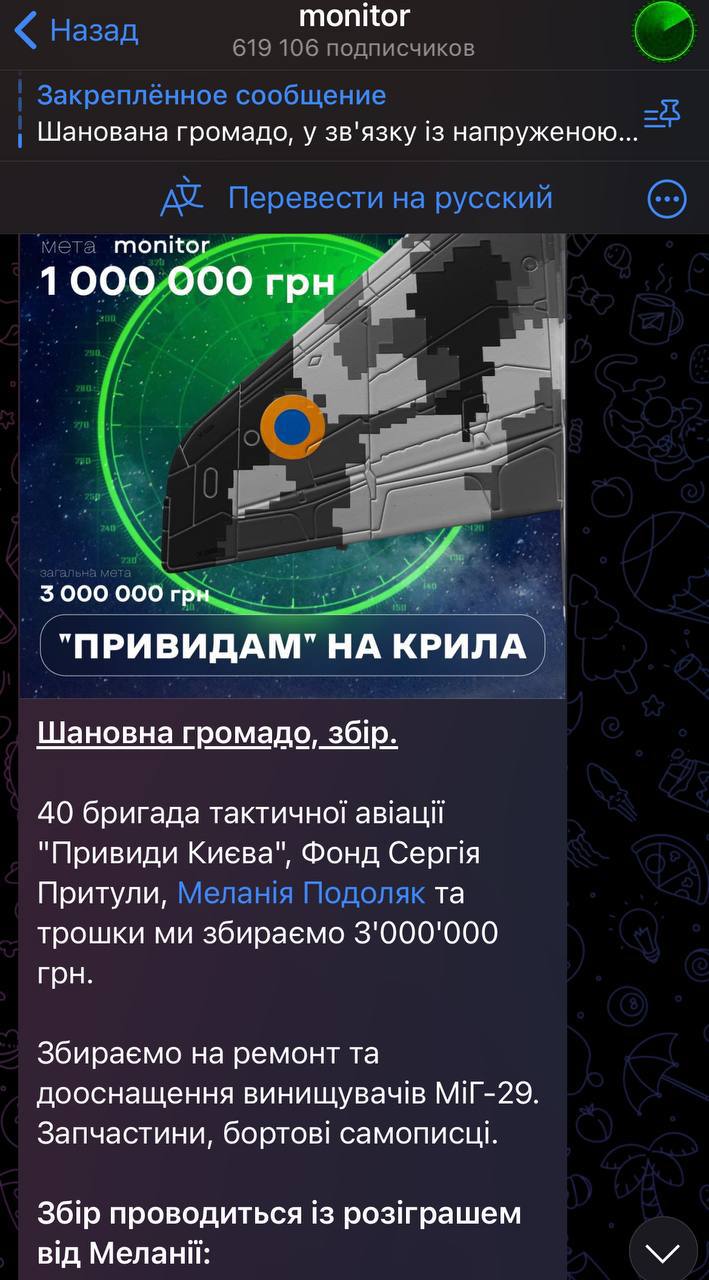Open the monitor channel profile avatar
709x1280 pixels.
point(664,31)
